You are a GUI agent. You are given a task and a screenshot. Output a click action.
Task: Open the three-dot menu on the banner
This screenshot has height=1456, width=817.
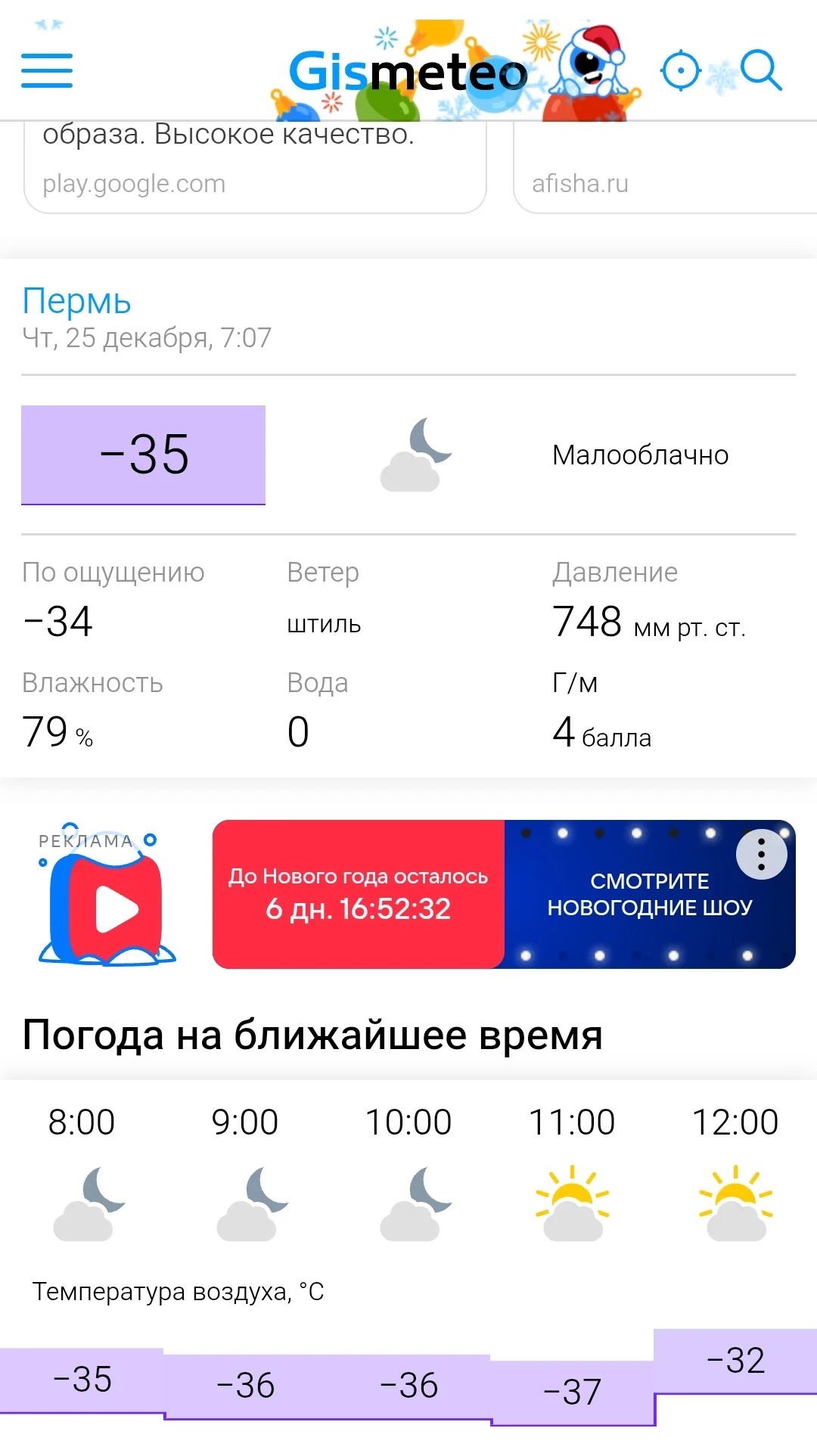pos(760,855)
